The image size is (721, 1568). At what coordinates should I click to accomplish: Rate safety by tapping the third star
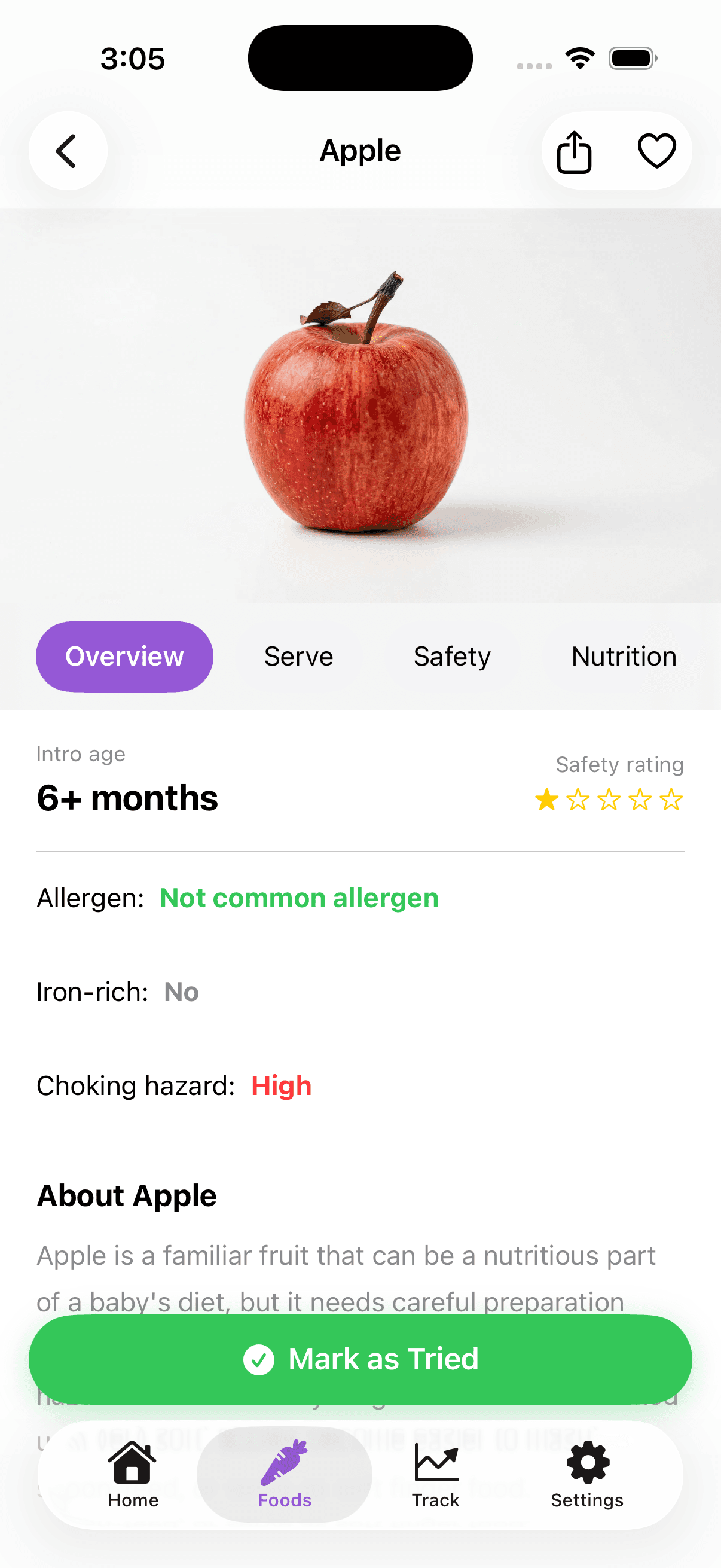(x=609, y=800)
